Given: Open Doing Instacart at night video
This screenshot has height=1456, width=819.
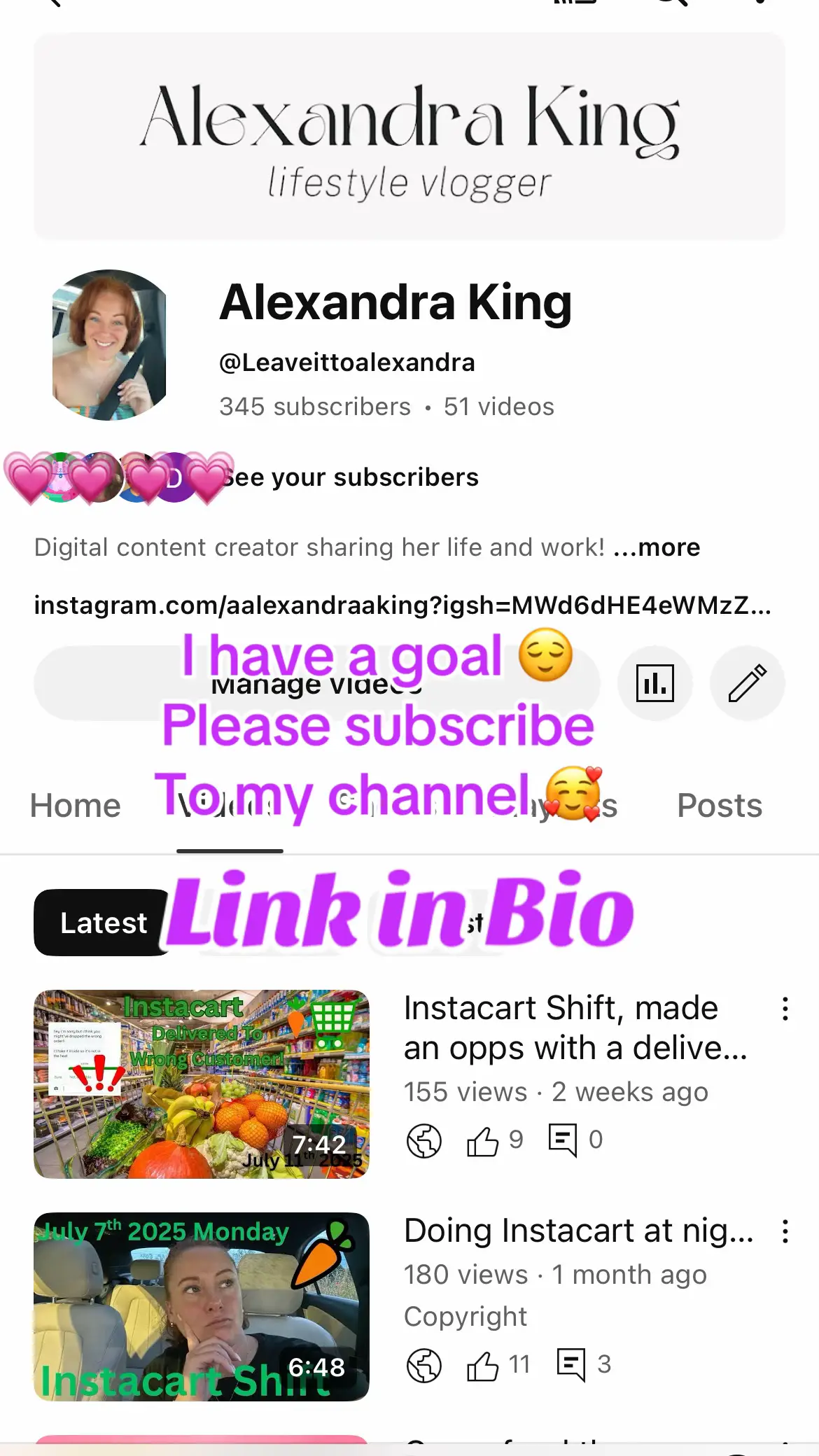Looking at the screenshot, I should 202,1306.
